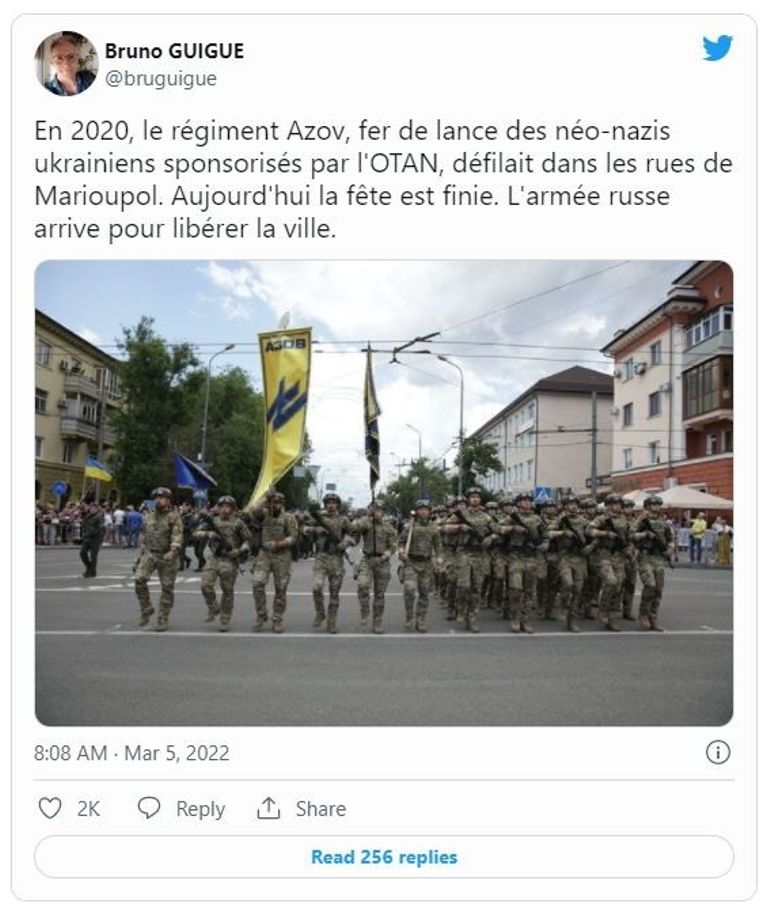This screenshot has width=770, height=917.
Task: Open the @bruguigue handle link
Action: pos(160,79)
